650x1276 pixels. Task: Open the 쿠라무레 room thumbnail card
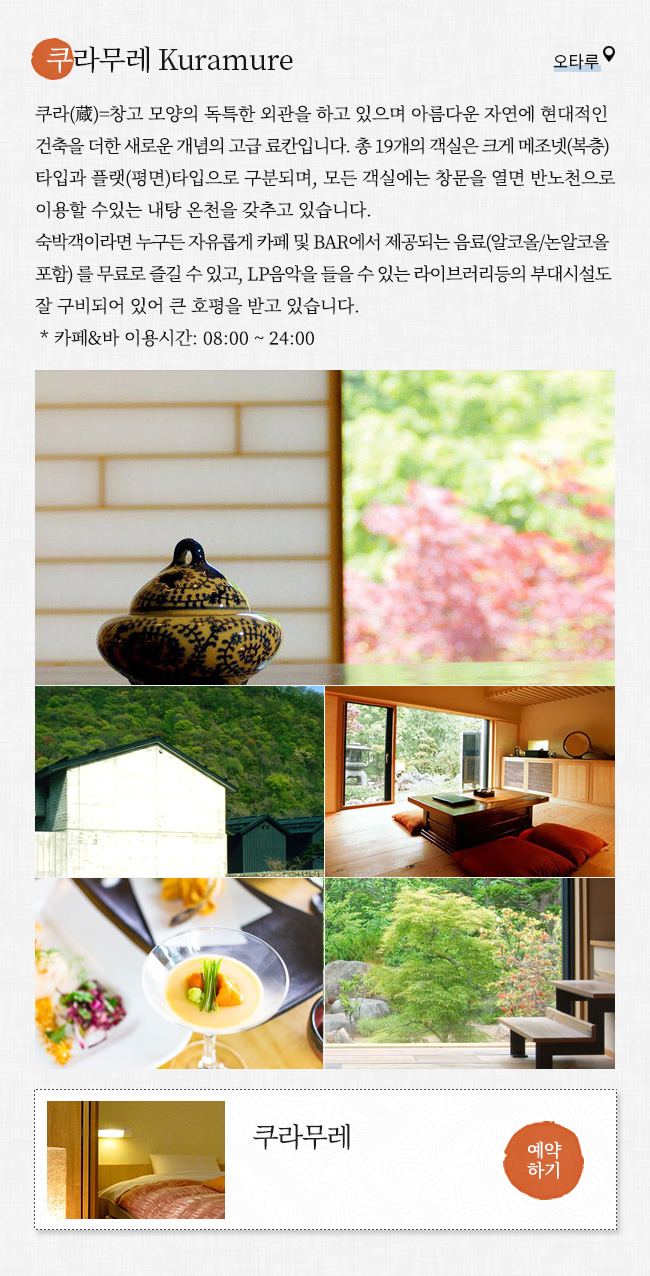[136, 1159]
